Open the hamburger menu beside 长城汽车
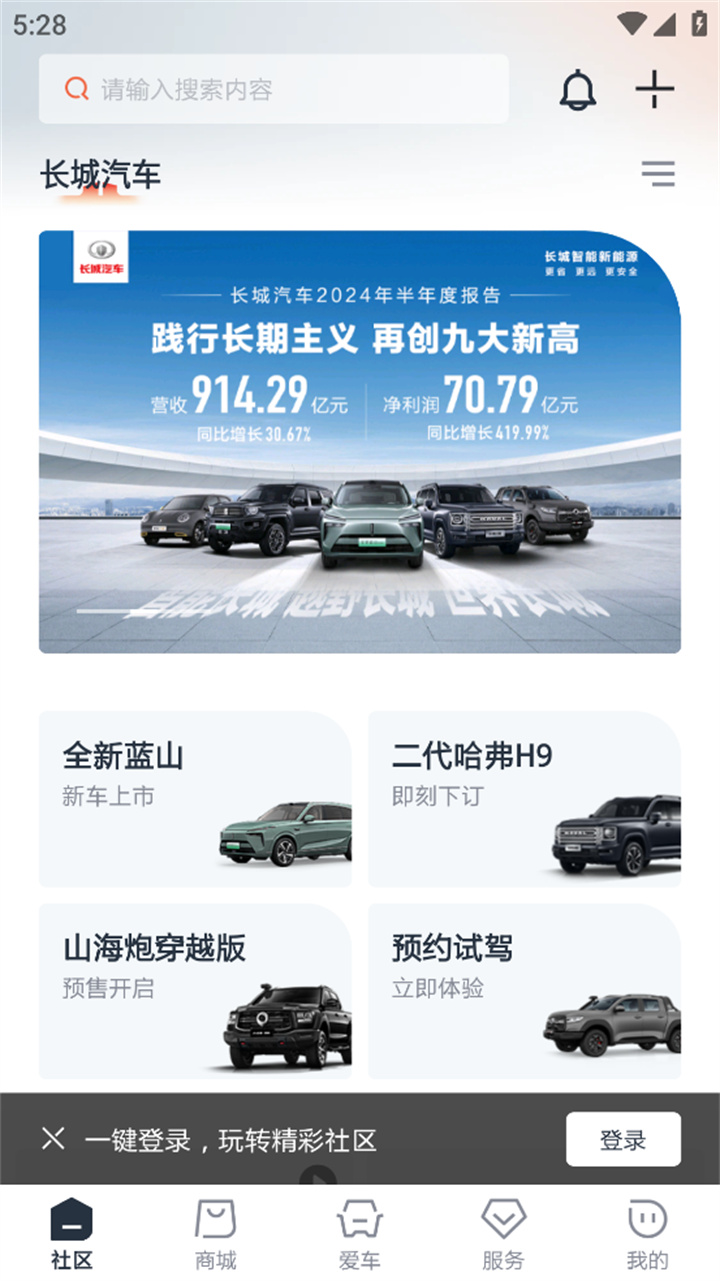Viewport: 720px width, 1281px height. tap(659, 174)
